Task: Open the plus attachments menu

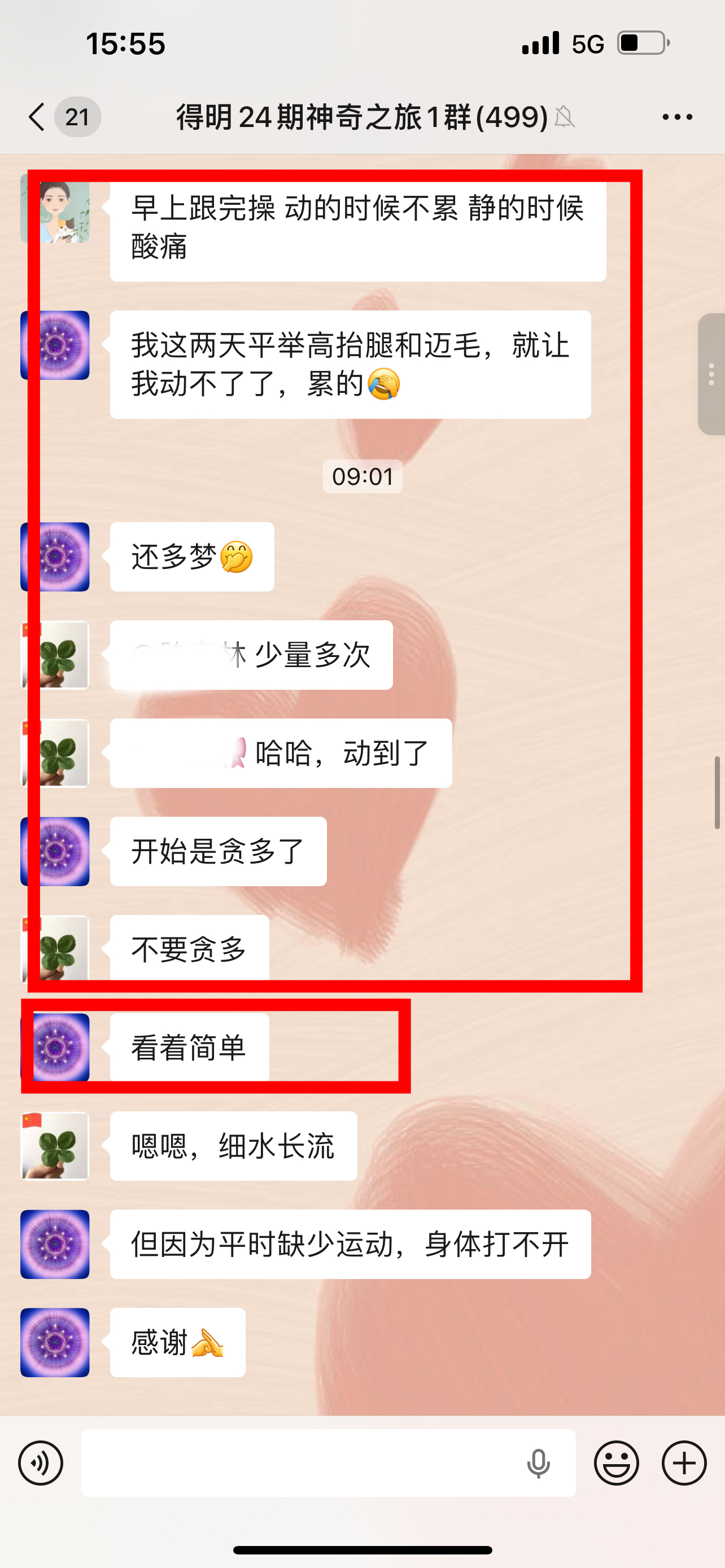Action: pyautogui.click(x=684, y=1462)
